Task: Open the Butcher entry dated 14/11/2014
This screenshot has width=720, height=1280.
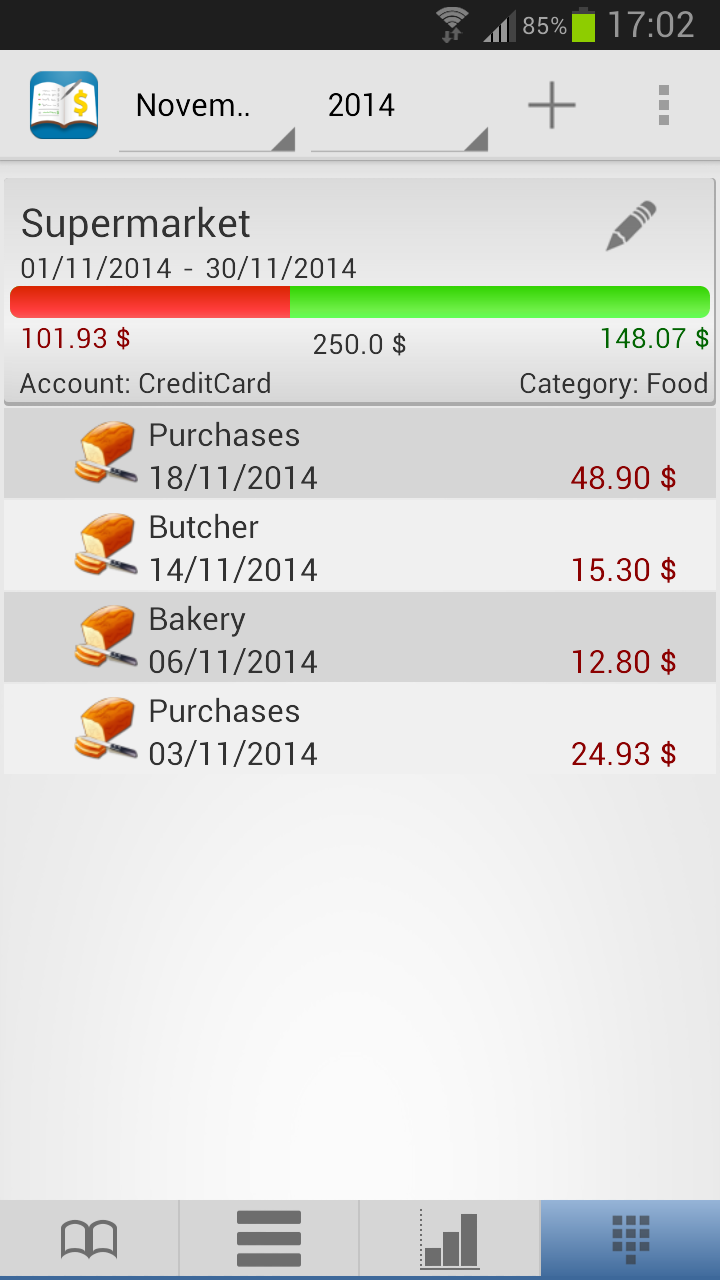Action: (360, 546)
